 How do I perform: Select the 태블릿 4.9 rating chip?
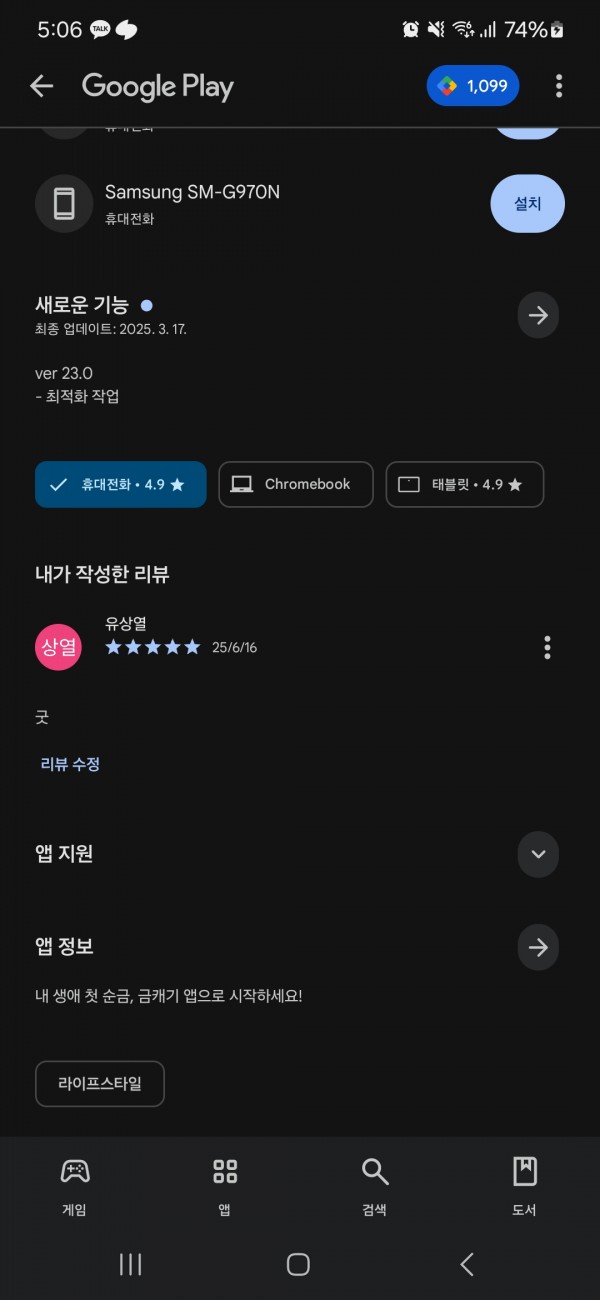click(465, 484)
